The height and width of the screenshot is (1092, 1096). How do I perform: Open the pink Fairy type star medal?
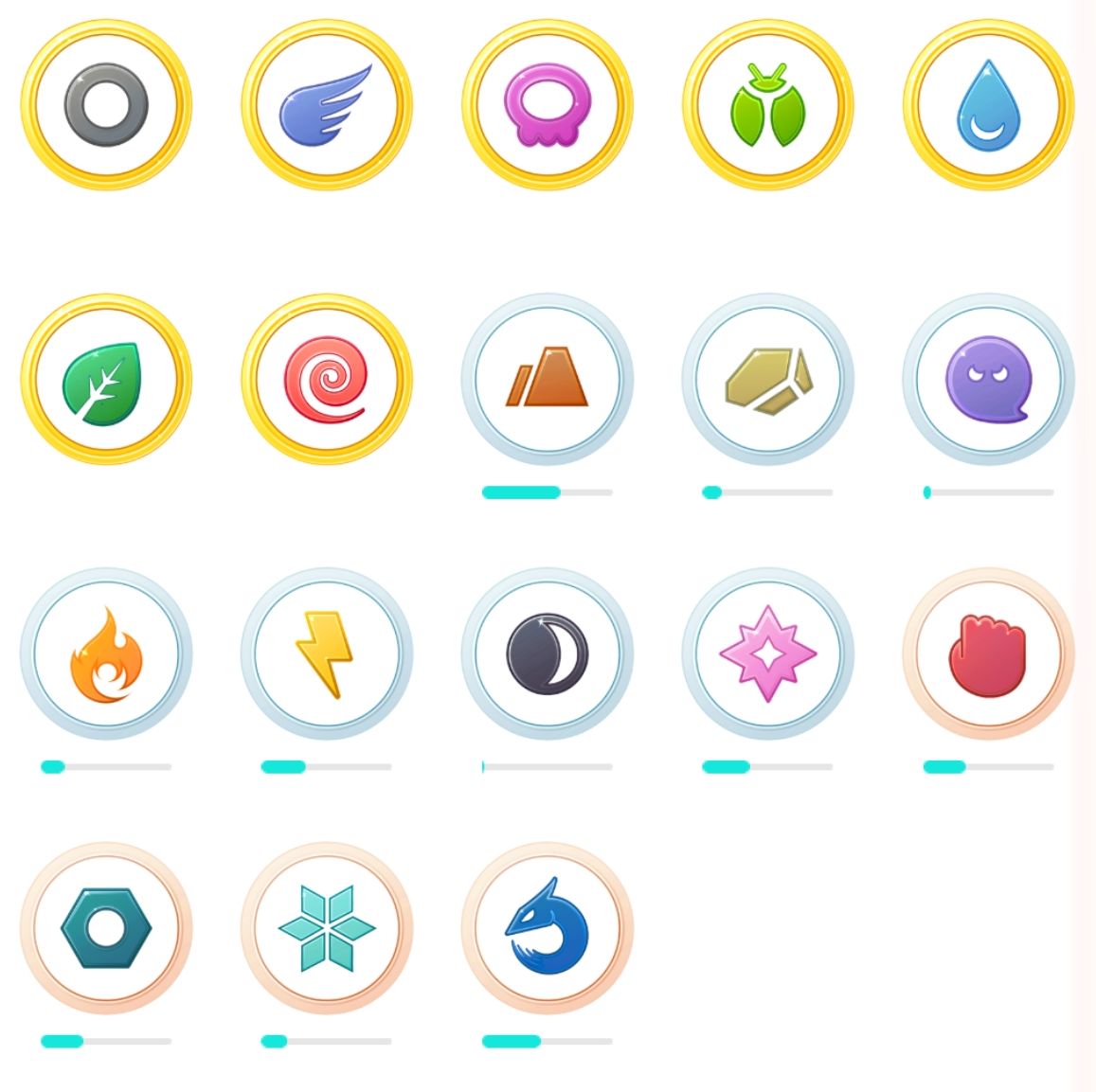[x=768, y=653]
